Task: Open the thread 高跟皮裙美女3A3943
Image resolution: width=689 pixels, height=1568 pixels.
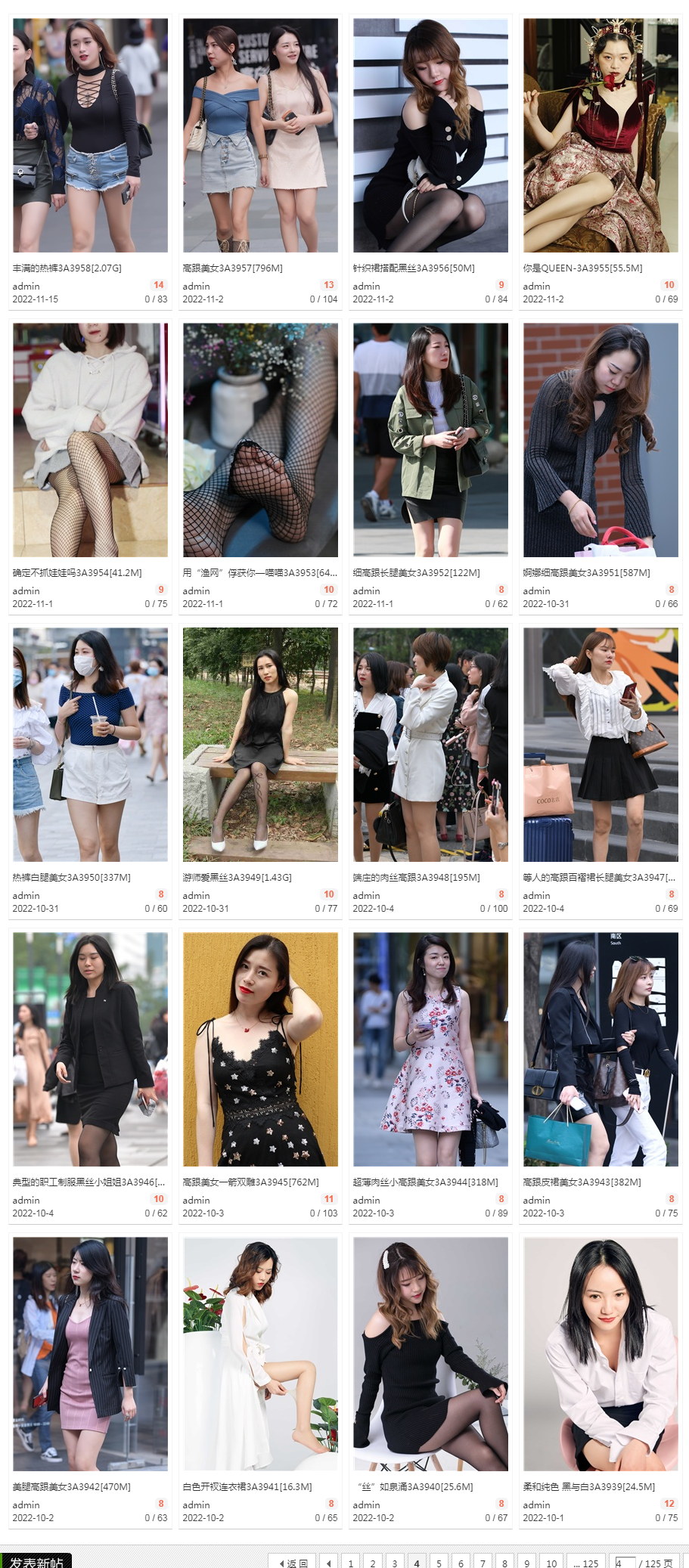Action: (x=582, y=1182)
